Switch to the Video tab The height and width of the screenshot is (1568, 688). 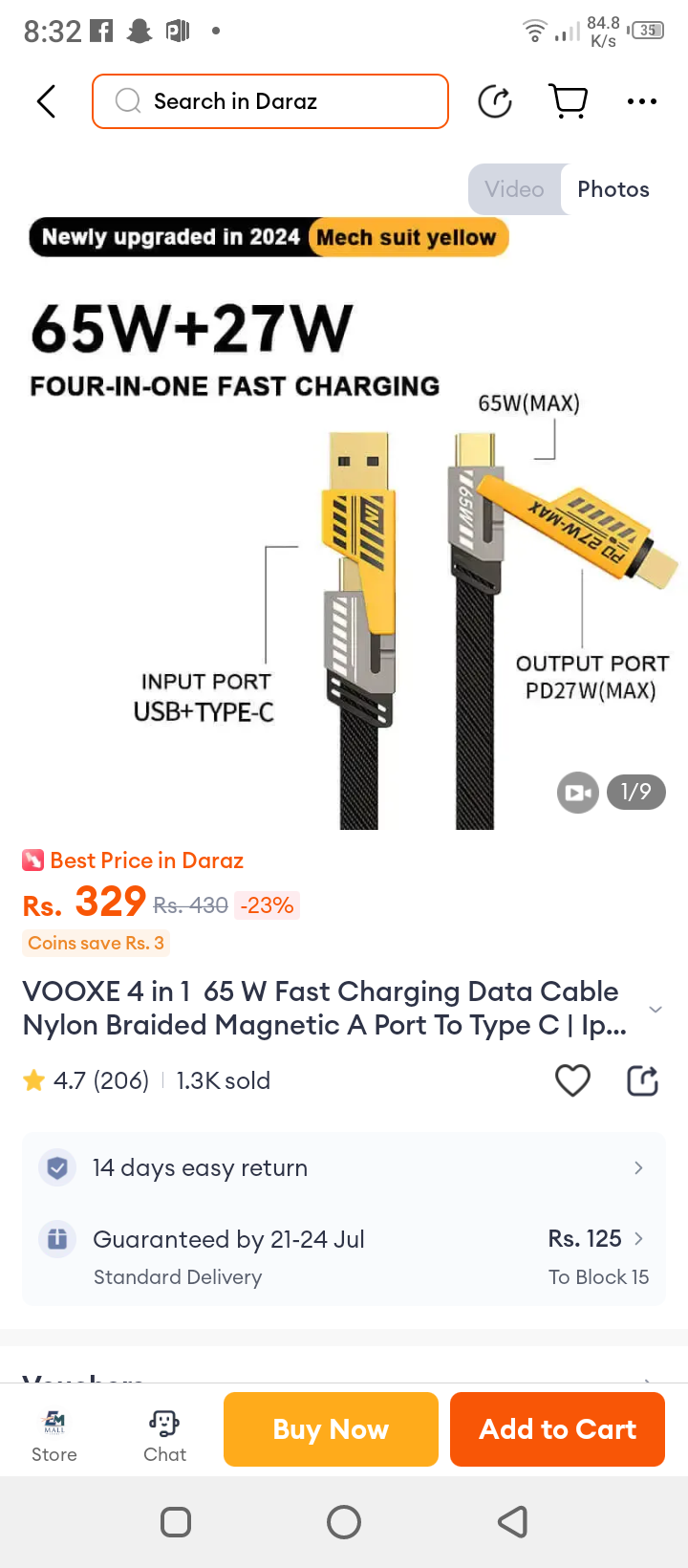pos(514,189)
